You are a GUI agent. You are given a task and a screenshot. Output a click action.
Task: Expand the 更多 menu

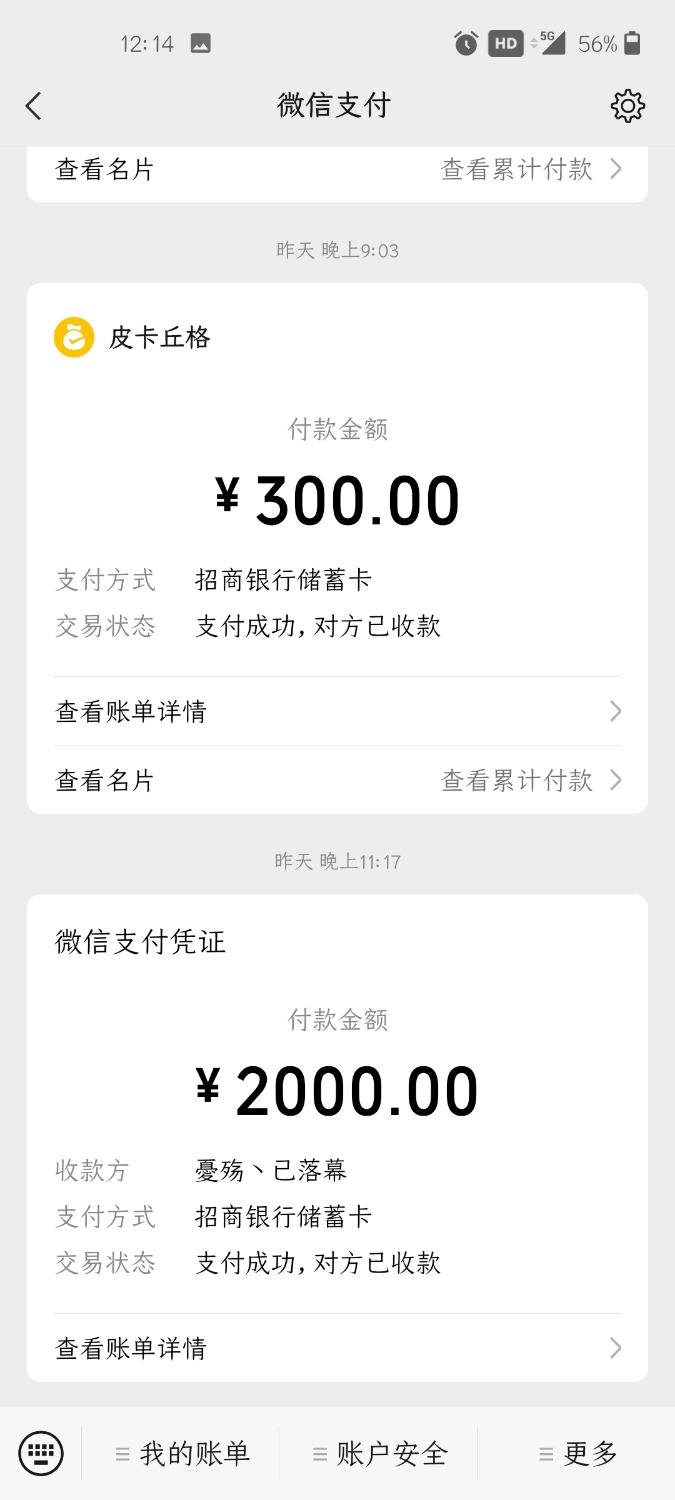coord(578,1453)
